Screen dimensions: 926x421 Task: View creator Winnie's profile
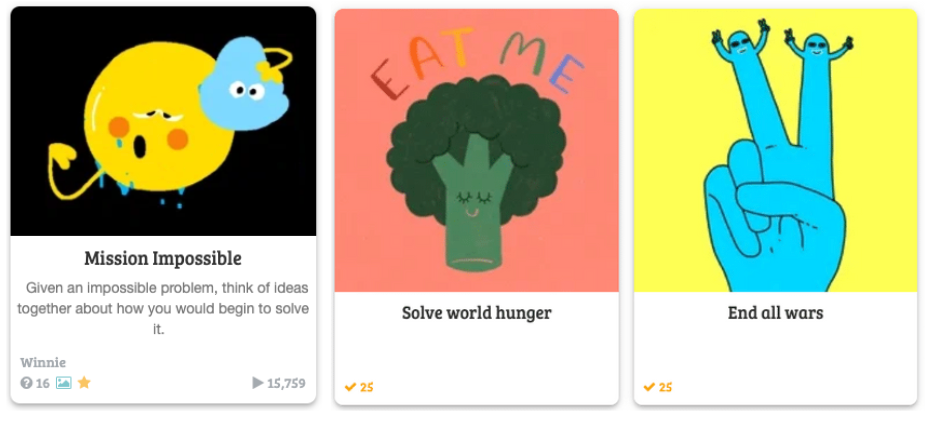tap(42, 362)
